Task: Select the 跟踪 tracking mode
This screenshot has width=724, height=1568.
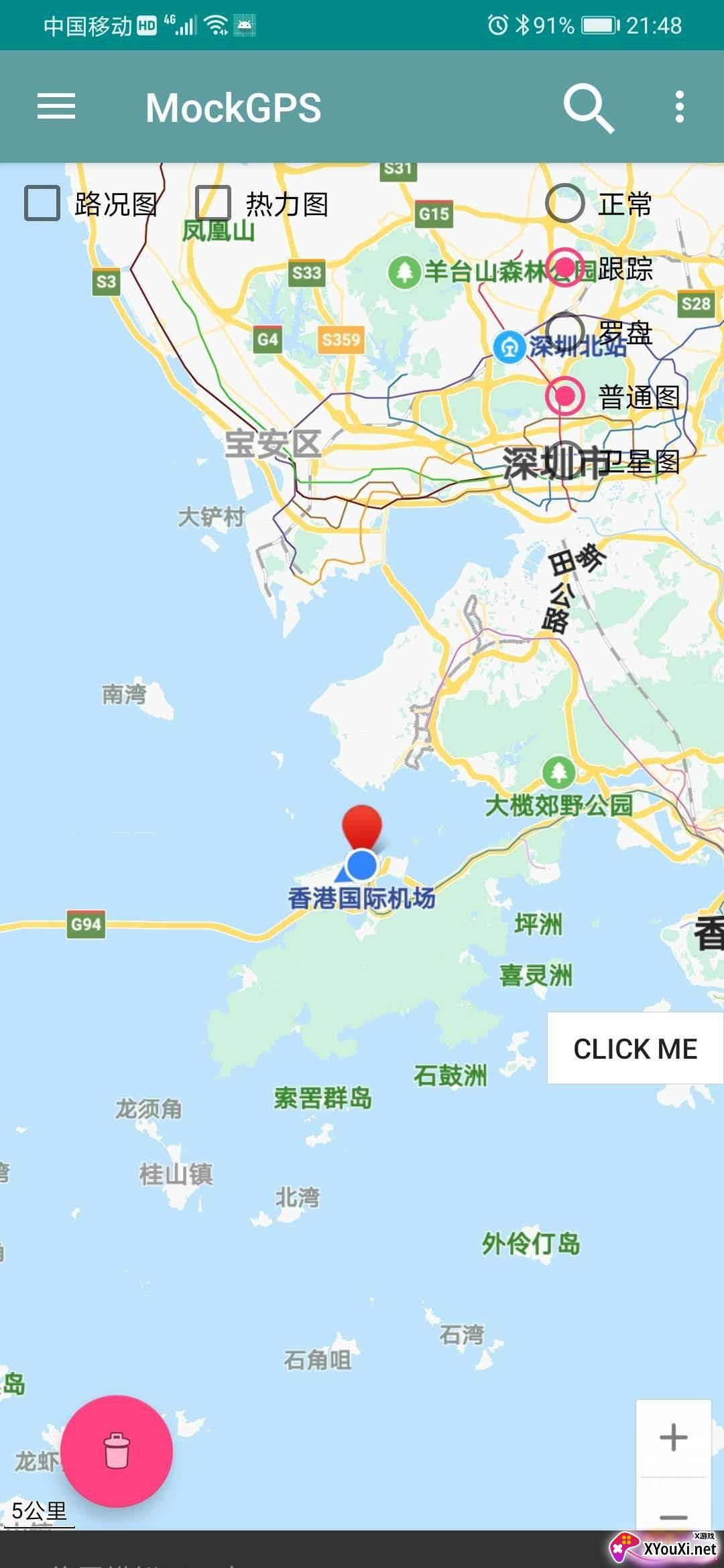Action: 565,267
